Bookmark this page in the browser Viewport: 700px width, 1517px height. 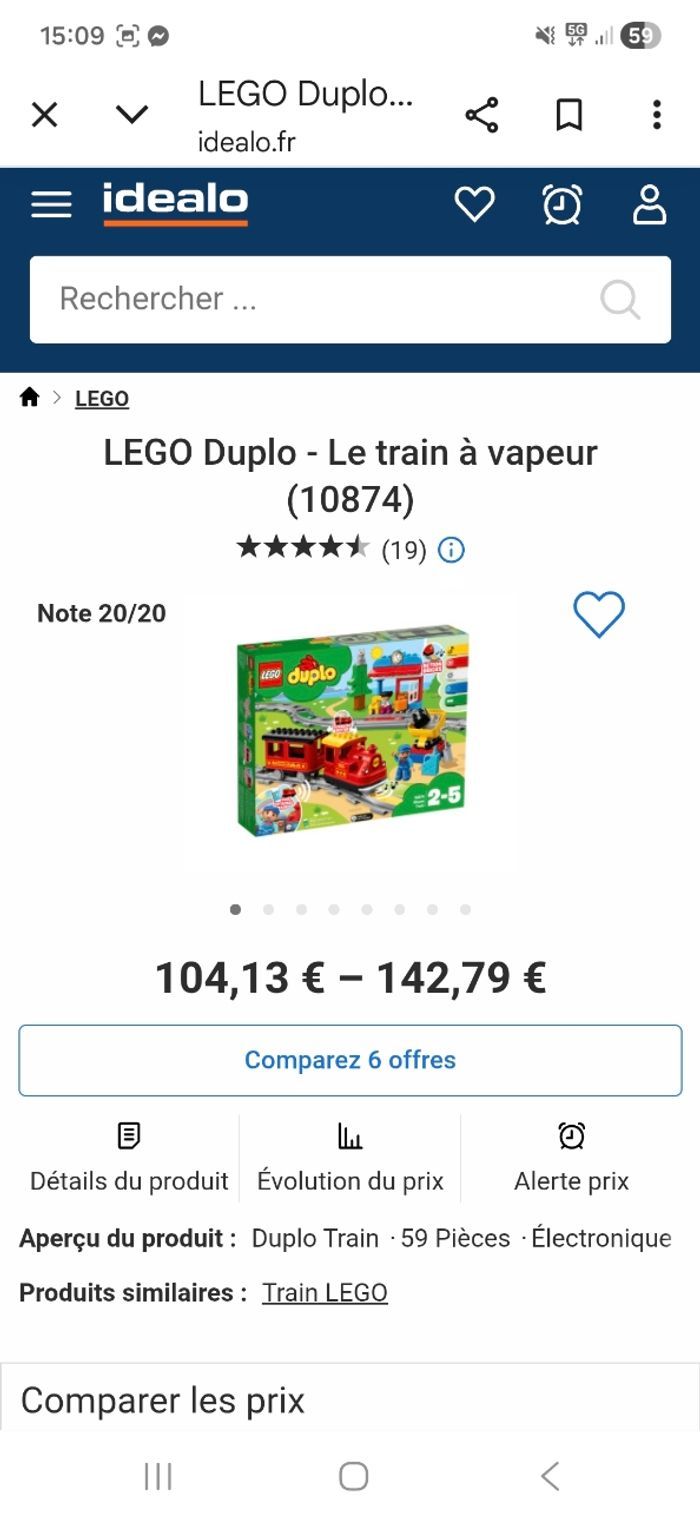pos(569,115)
